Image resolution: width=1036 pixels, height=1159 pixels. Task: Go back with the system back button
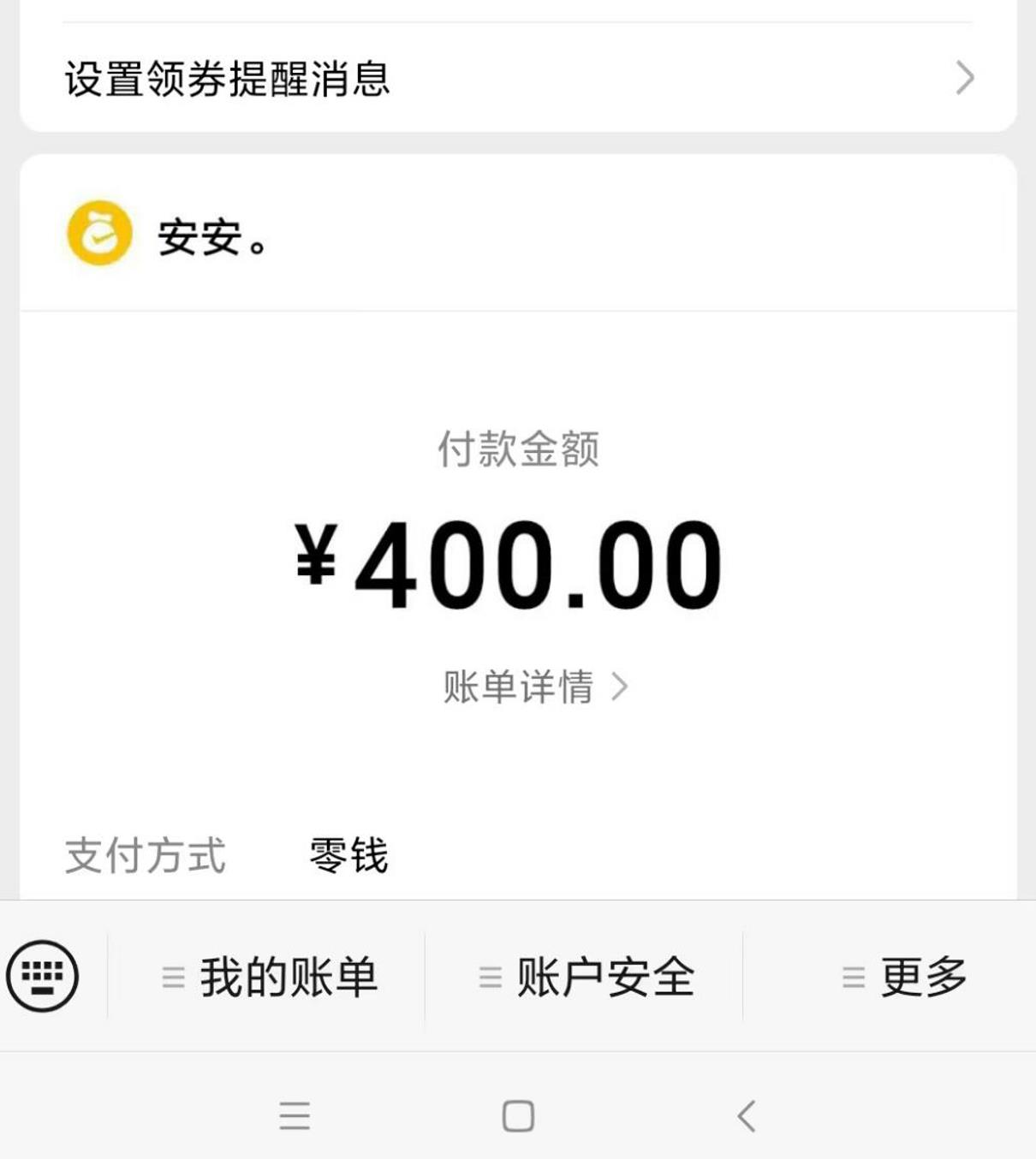[x=746, y=1115]
